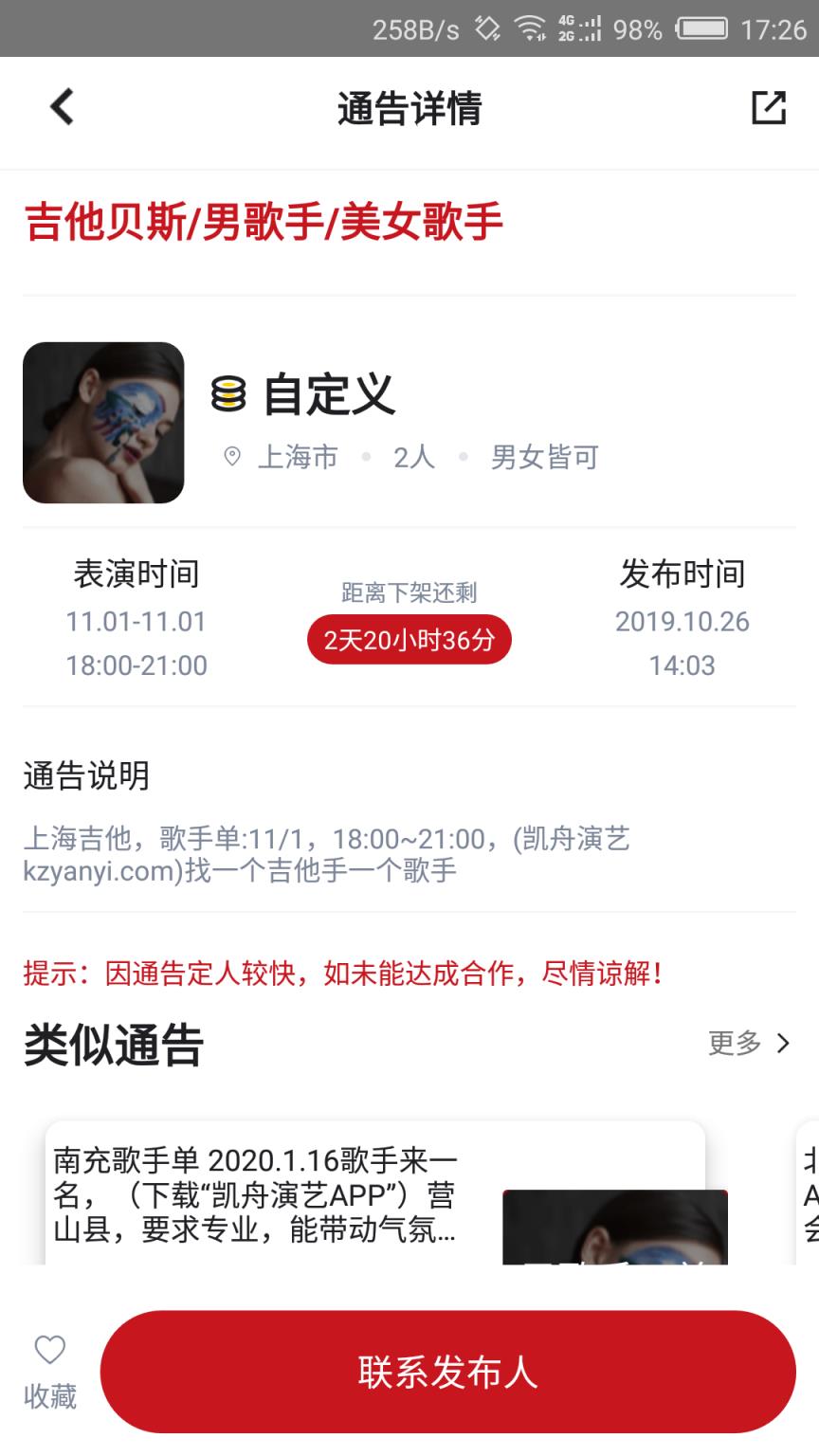Image resolution: width=819 pixels, height=1456 pixels.
Task: Expand 更多 to see more similar notices
Action: click(733, 1044)
